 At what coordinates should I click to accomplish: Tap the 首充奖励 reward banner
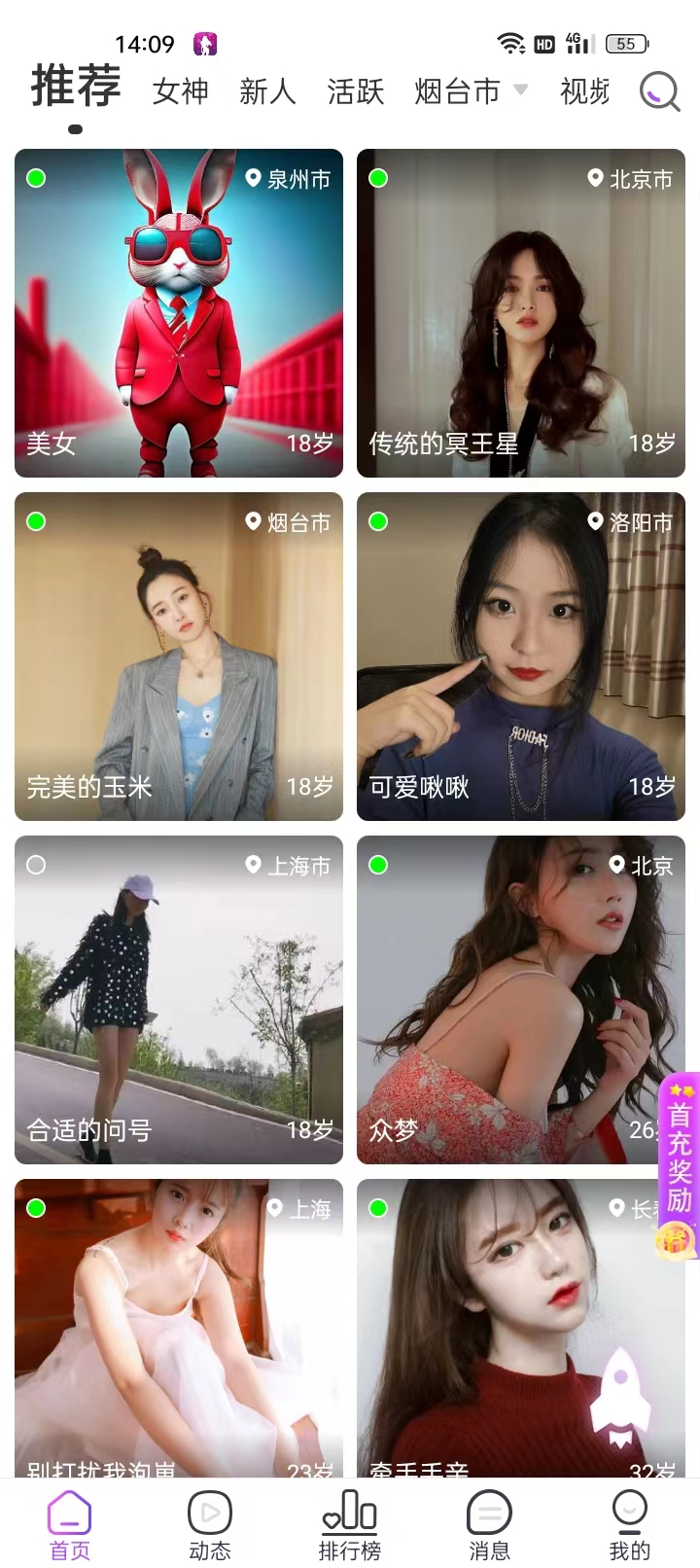coord(680,1153)
